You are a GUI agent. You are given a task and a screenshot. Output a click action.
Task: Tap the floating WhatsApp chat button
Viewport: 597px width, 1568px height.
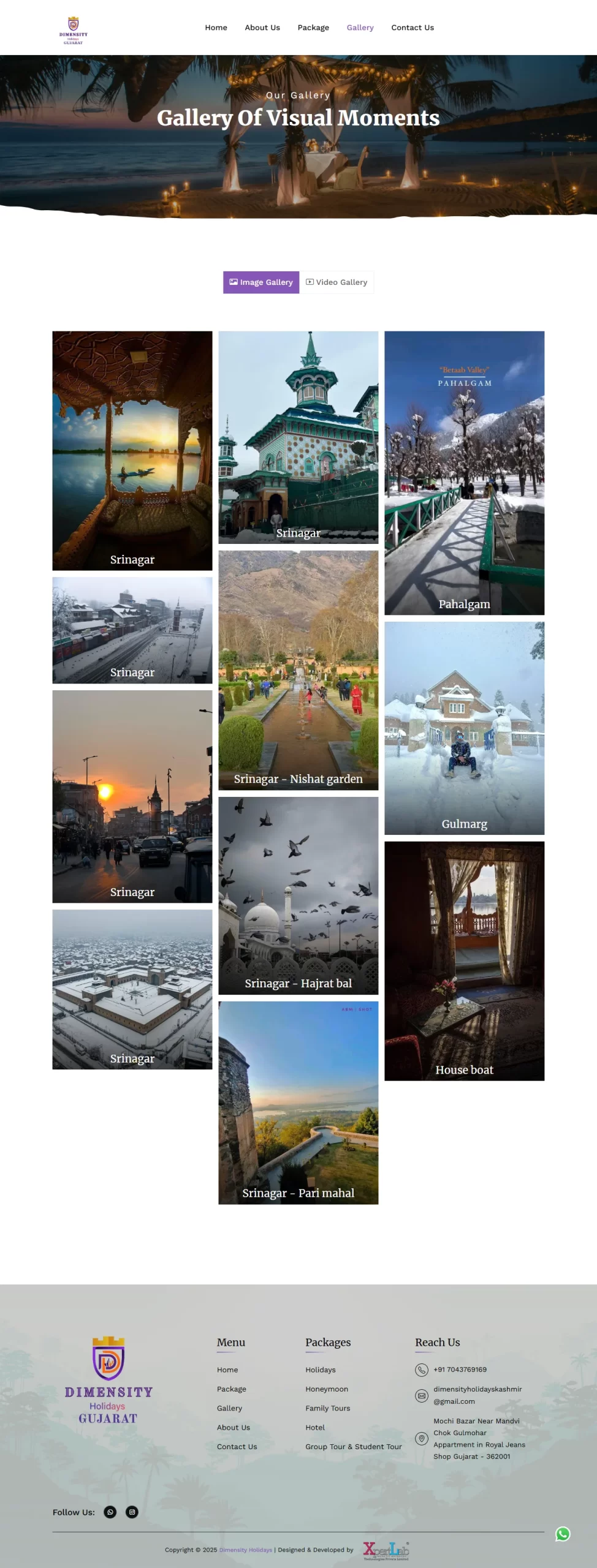(x=563, y=1534)
